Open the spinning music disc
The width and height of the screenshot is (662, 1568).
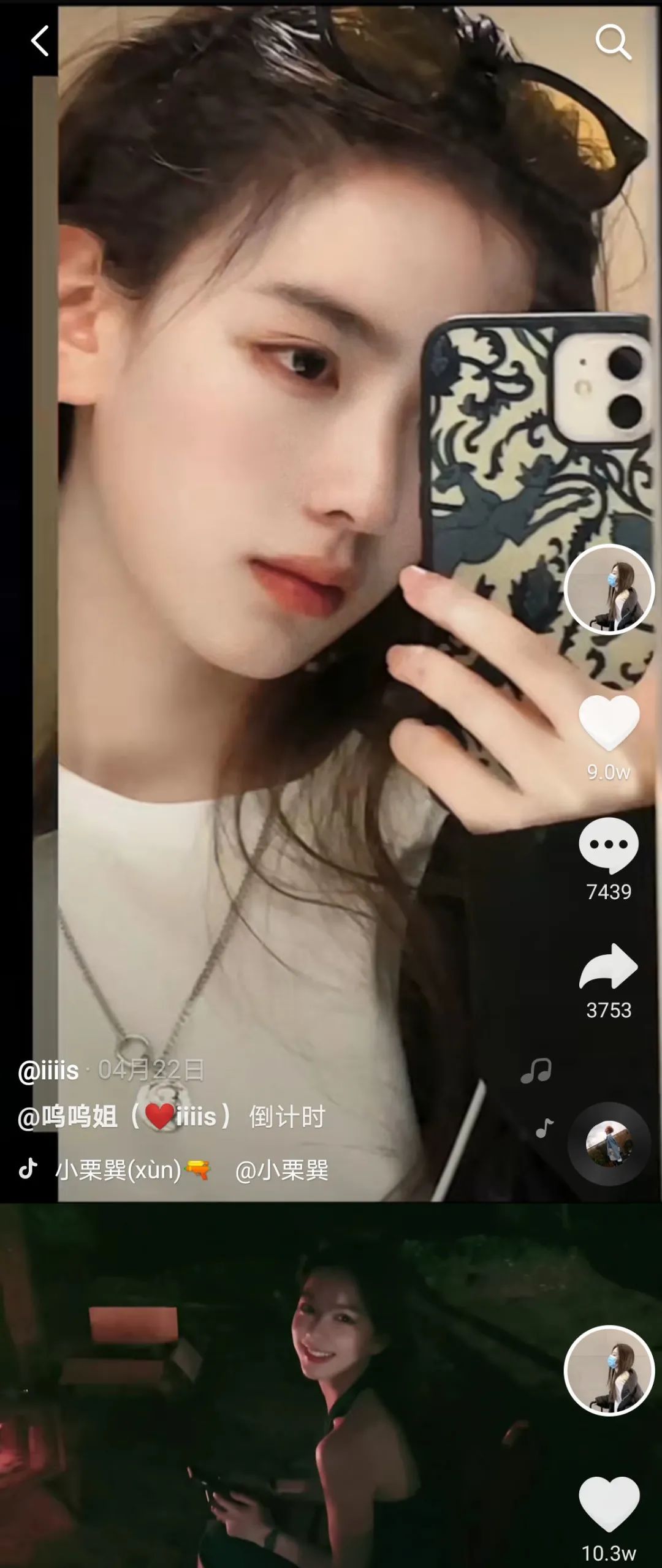[609, 1144]
